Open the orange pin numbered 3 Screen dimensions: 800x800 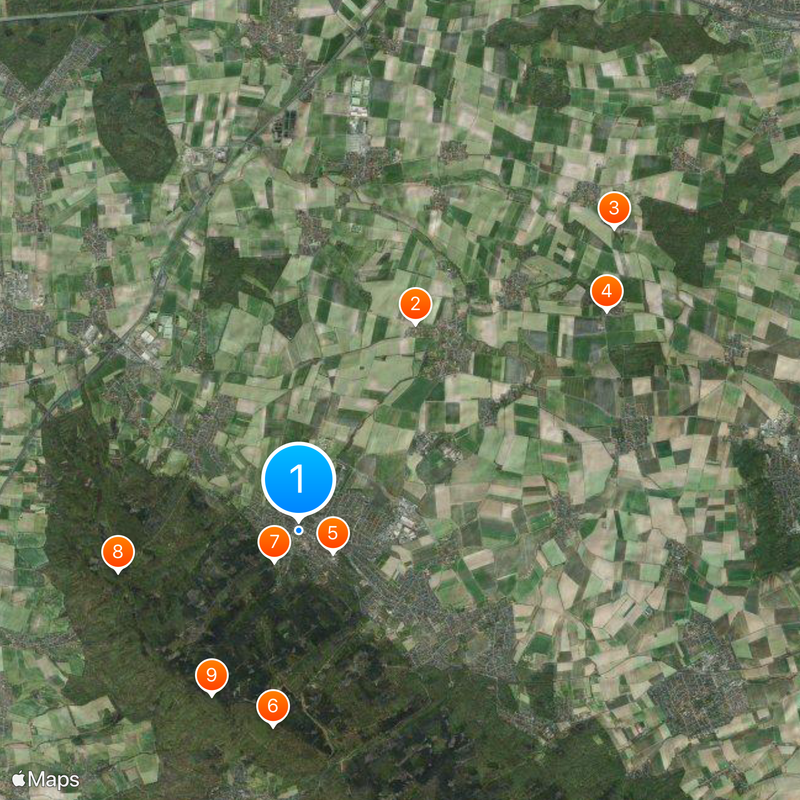click(x=613, y=209)
